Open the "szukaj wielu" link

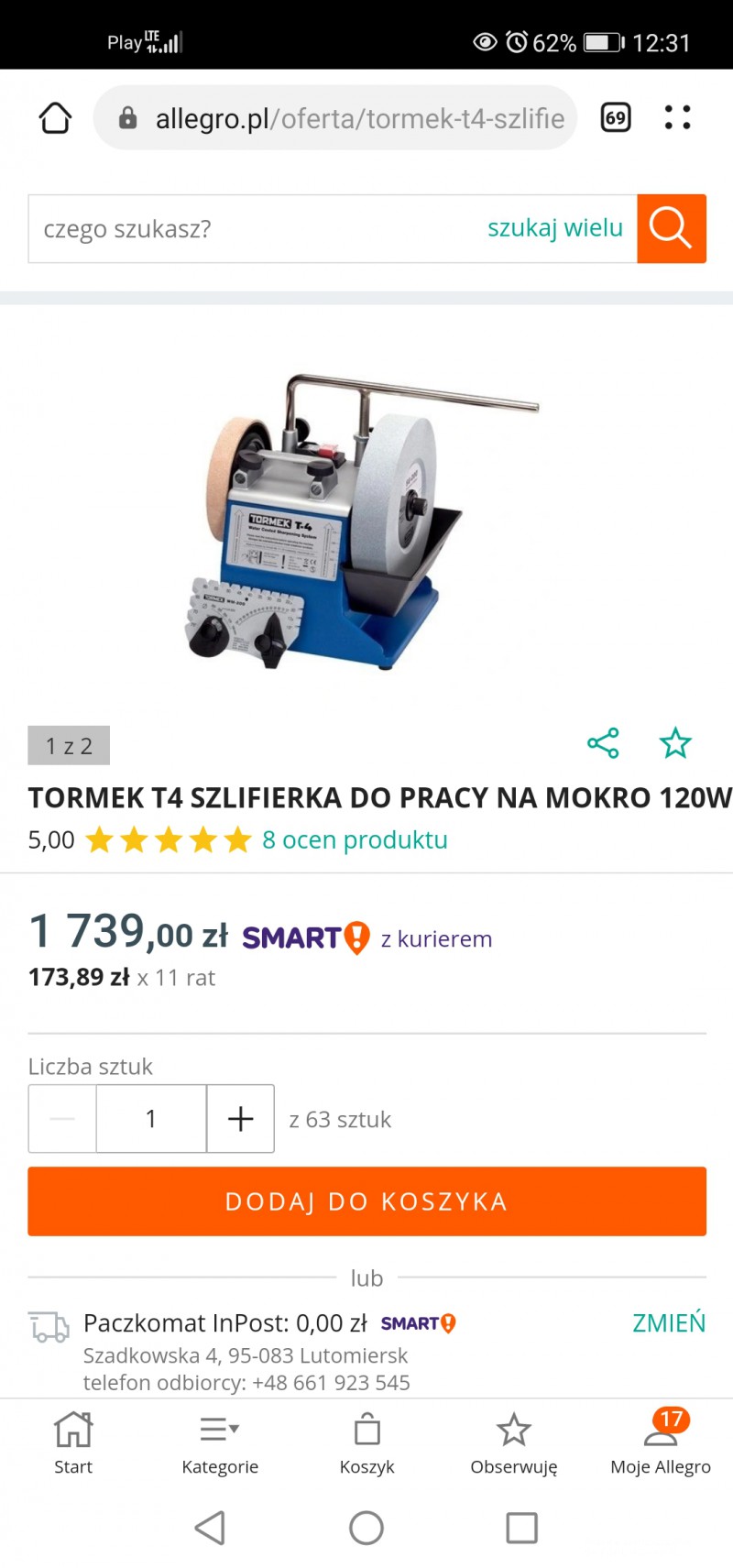(554, 228)
